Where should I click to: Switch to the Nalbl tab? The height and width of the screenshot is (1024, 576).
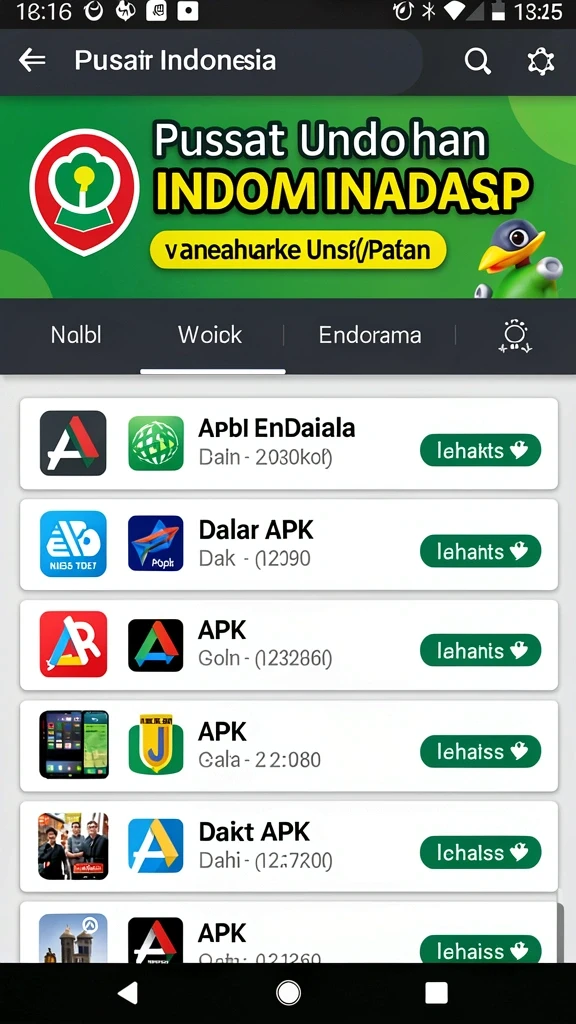coord(76,335)
